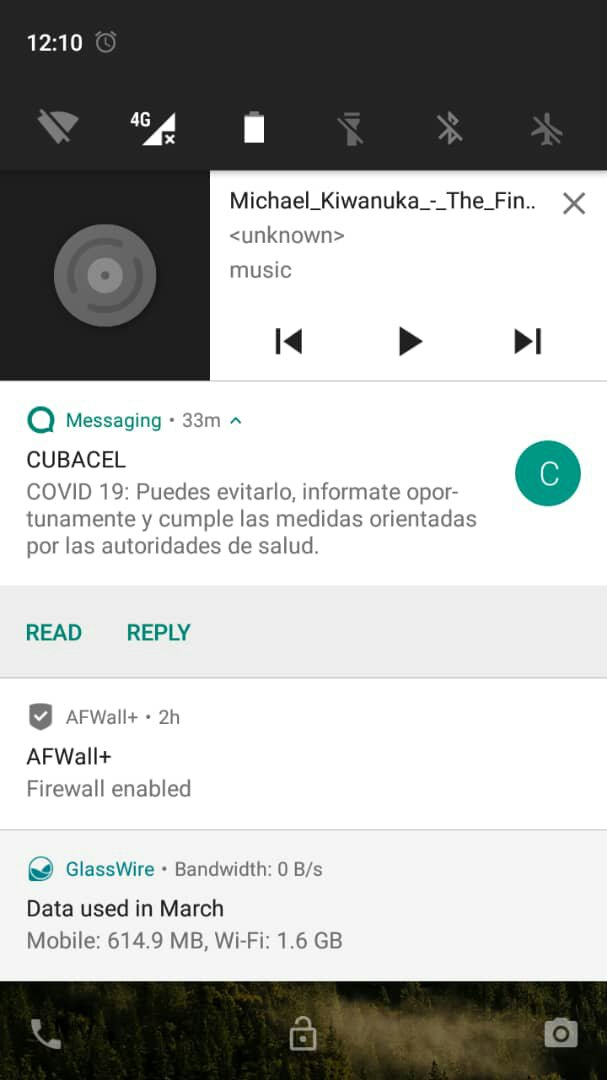Tap the phone shortcut on lock screen

pos(46,1034)
